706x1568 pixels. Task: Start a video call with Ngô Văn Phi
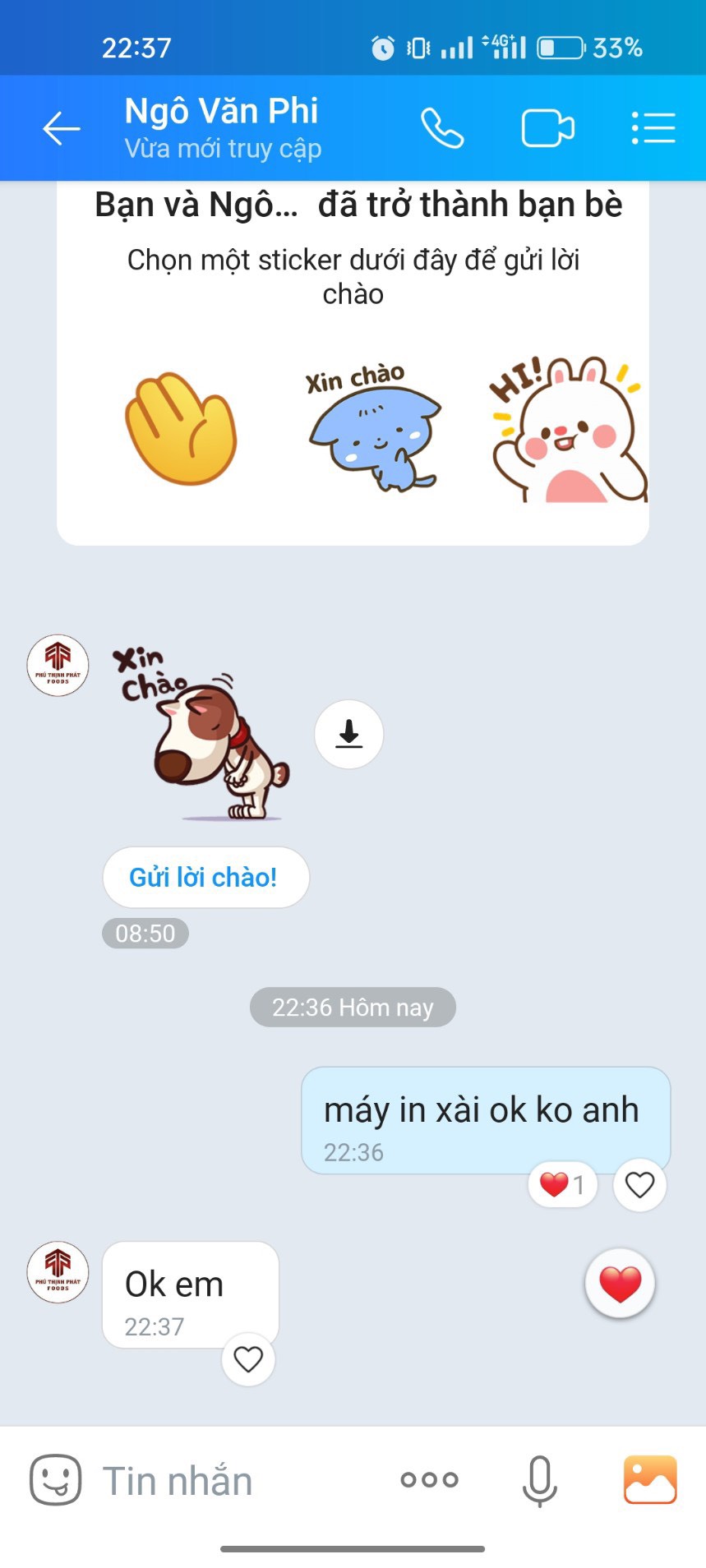547,128
